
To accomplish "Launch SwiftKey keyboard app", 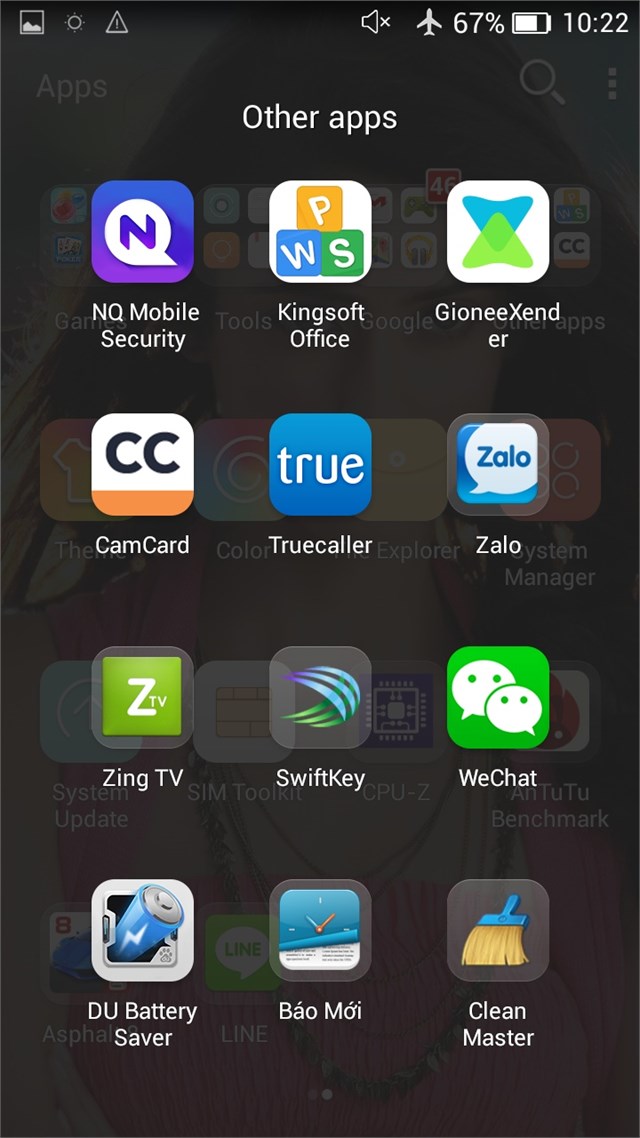I will point(320,698).
